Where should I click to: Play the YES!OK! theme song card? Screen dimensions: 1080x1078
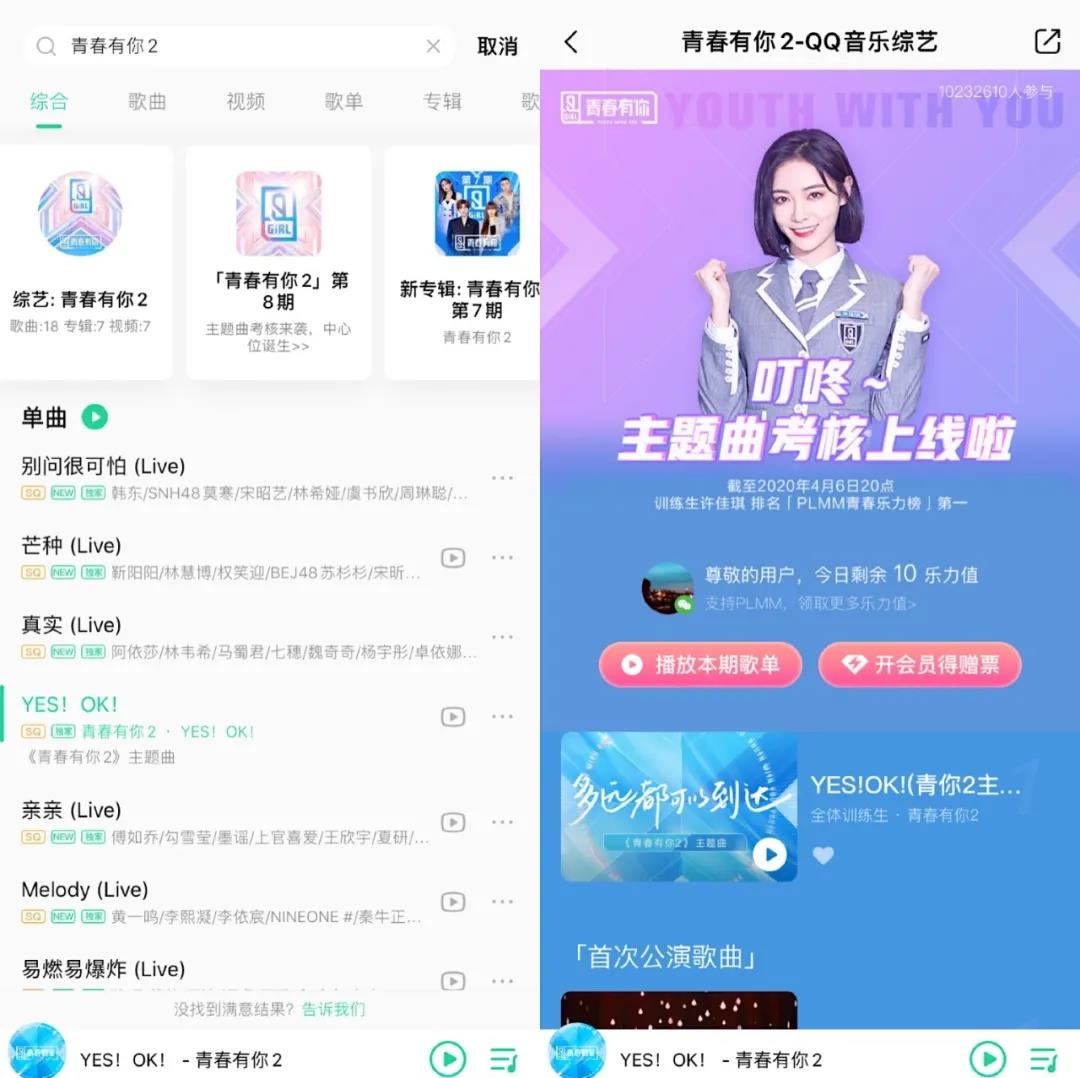pyautogui.click(x=769, y=855)
